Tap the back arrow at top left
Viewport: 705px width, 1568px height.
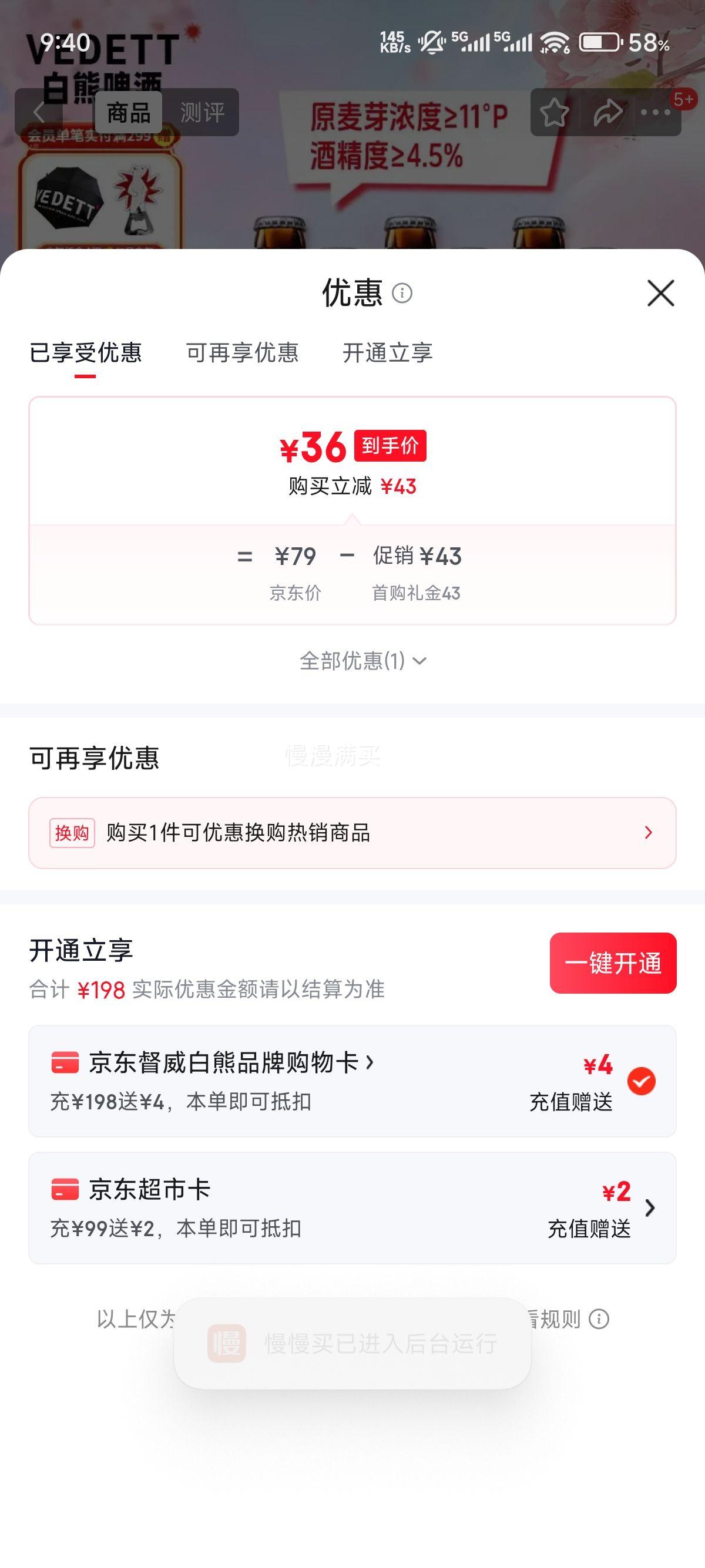(x=38, y=112)
